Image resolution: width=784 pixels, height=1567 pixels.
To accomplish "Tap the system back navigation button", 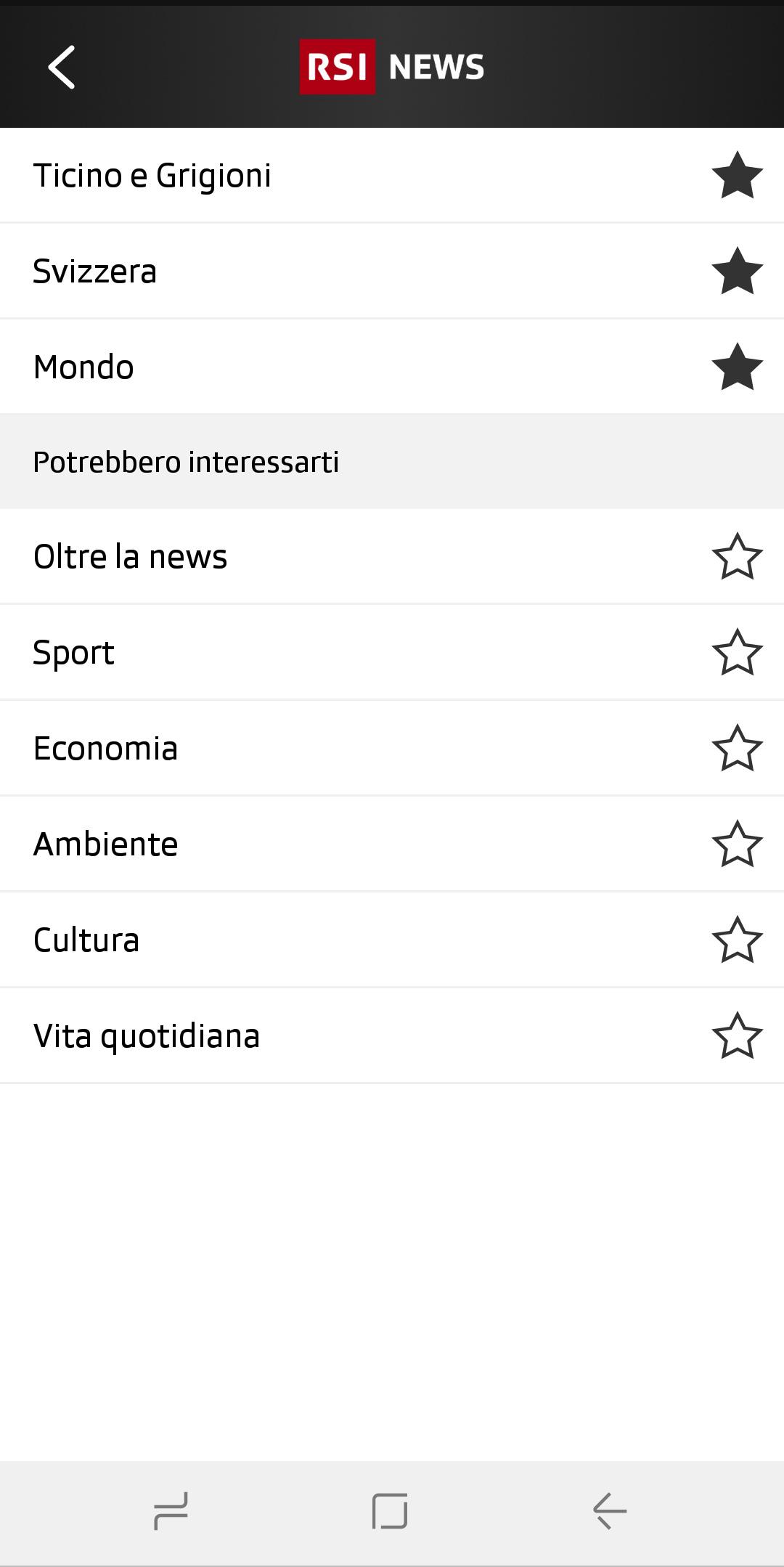I will [x=610, y=1511].
